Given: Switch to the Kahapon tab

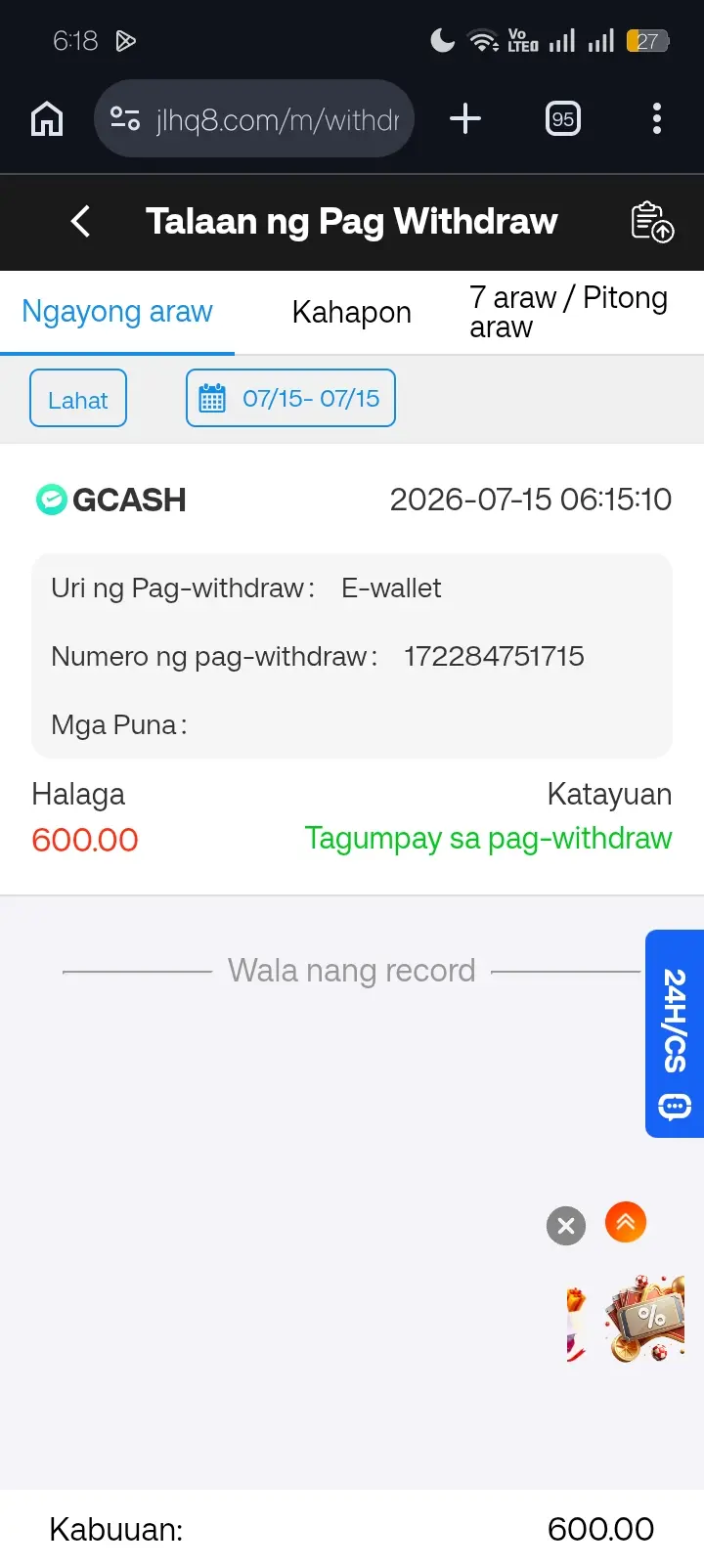Looking at the screenshot, I should pyautogui.click(x=352, y=312).
